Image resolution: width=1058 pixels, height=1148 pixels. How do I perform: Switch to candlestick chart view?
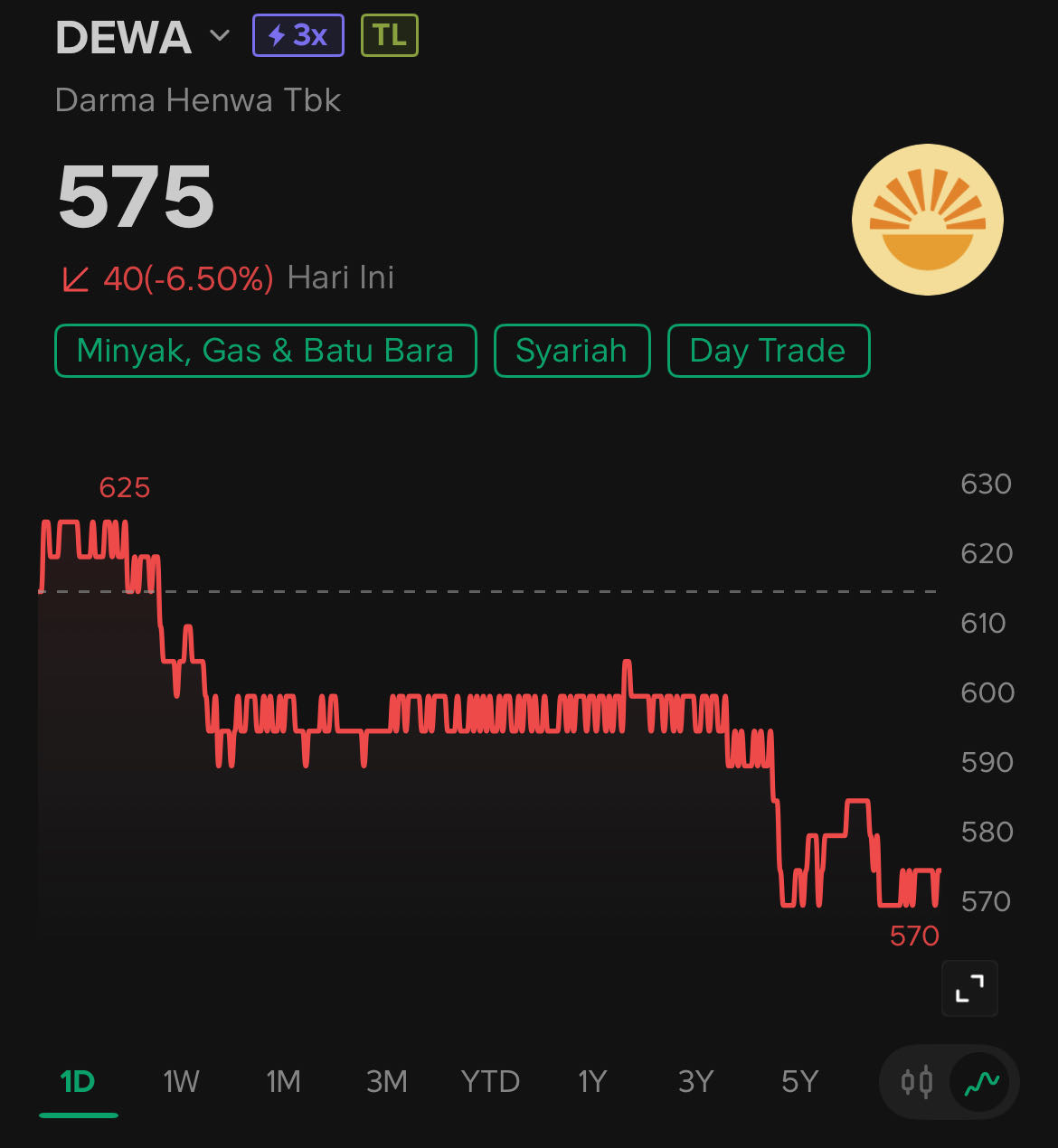tap(917, 1081)
